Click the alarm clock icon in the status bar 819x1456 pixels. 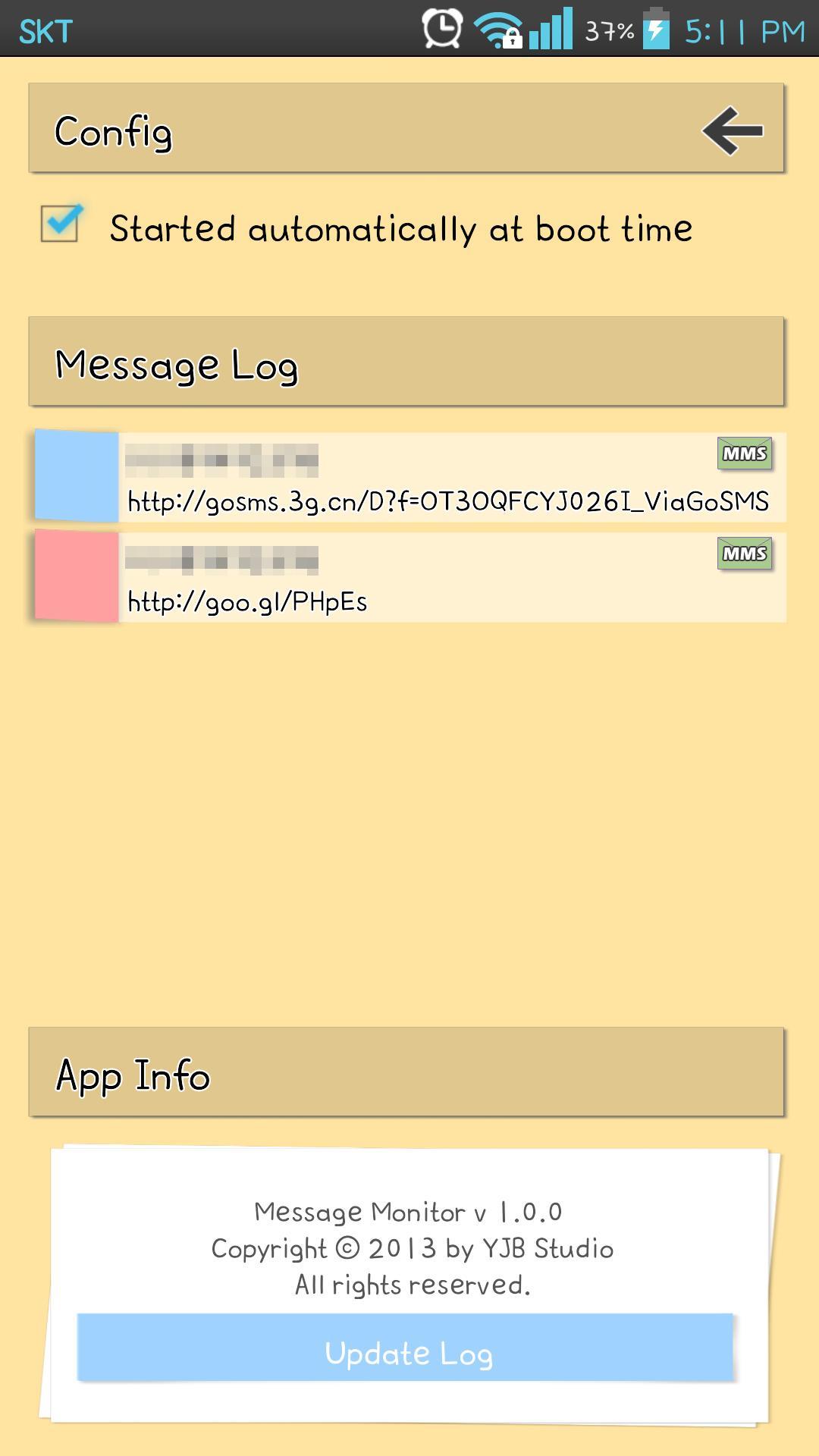[x=441, y=29]
